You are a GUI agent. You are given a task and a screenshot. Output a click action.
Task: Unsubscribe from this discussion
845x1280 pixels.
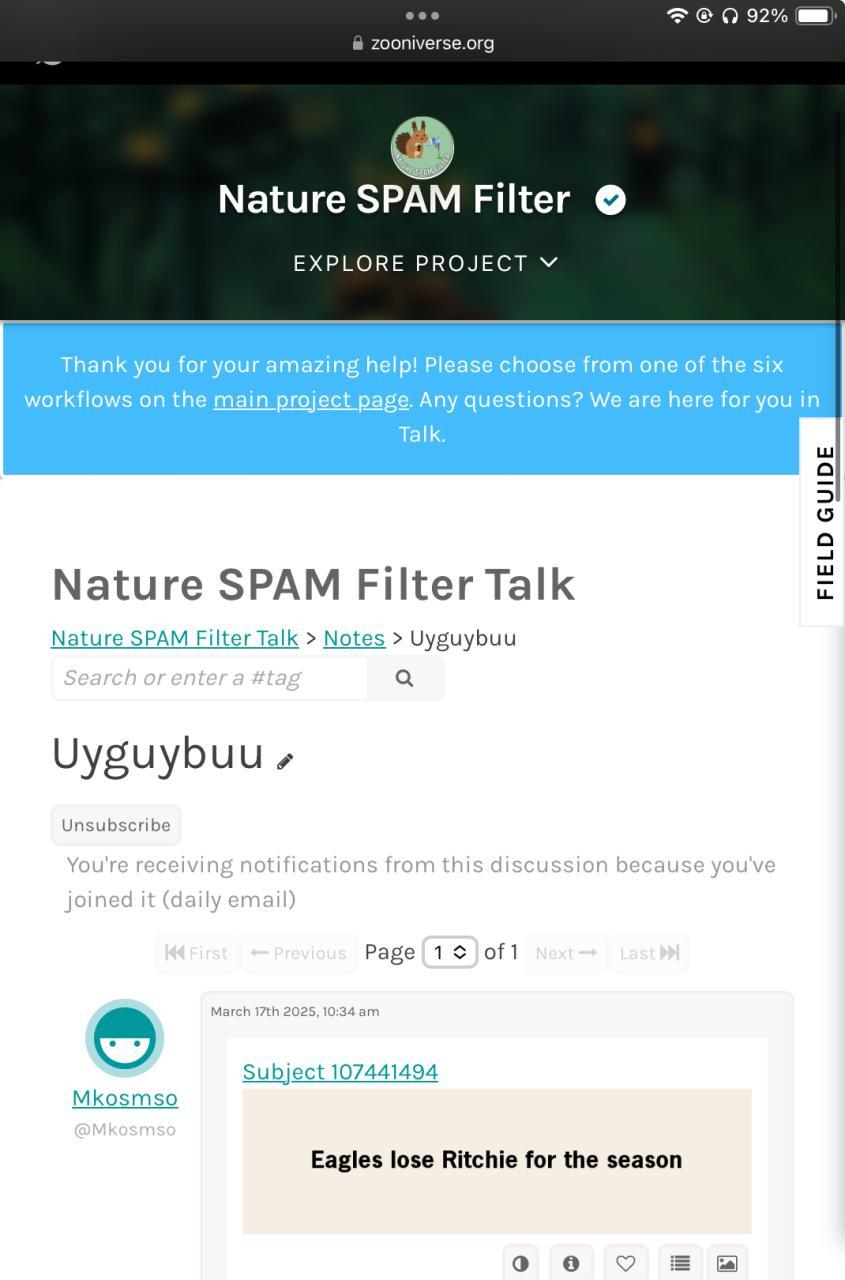click(116, 825)
